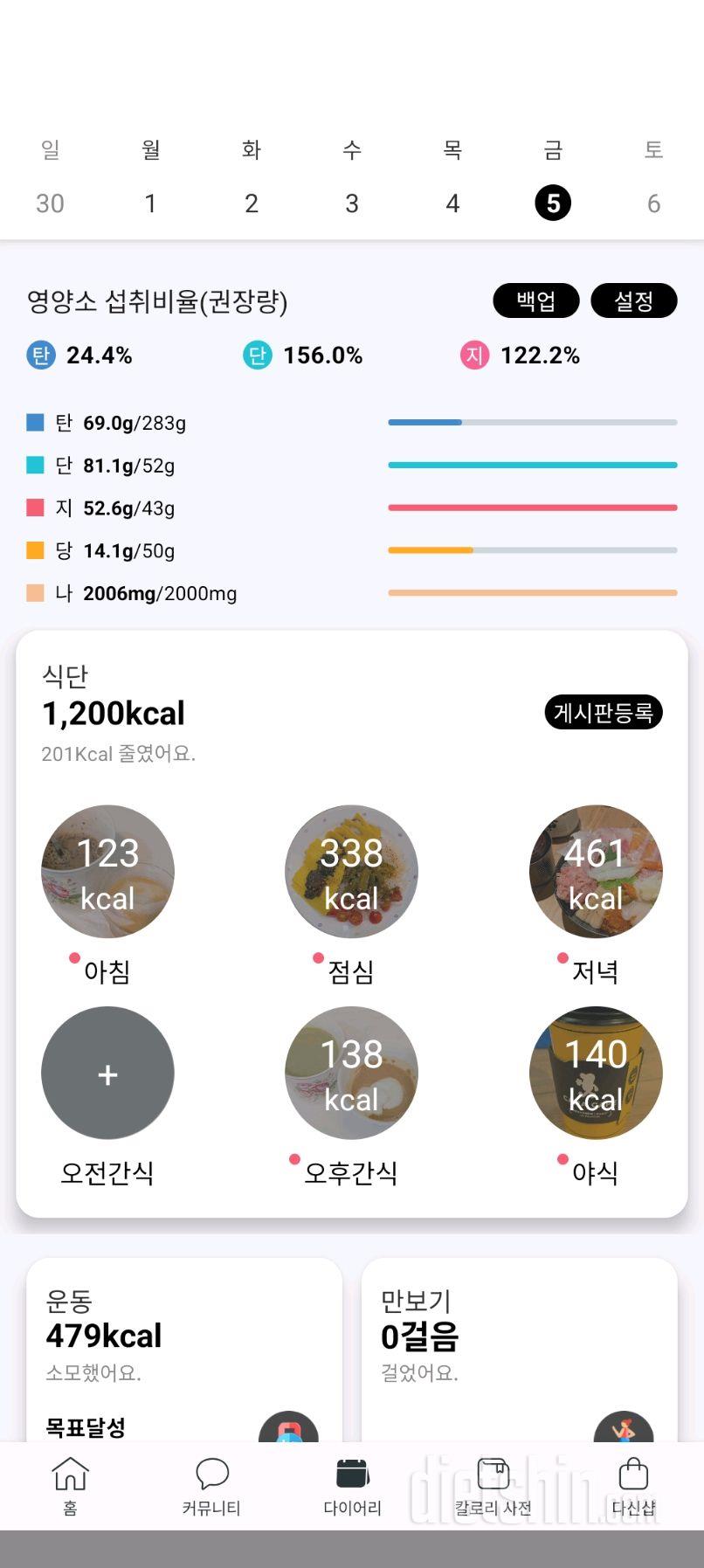Tap the 탄 carbohydrate progress bar
704x1568 pixels.
tap(532, 422)
